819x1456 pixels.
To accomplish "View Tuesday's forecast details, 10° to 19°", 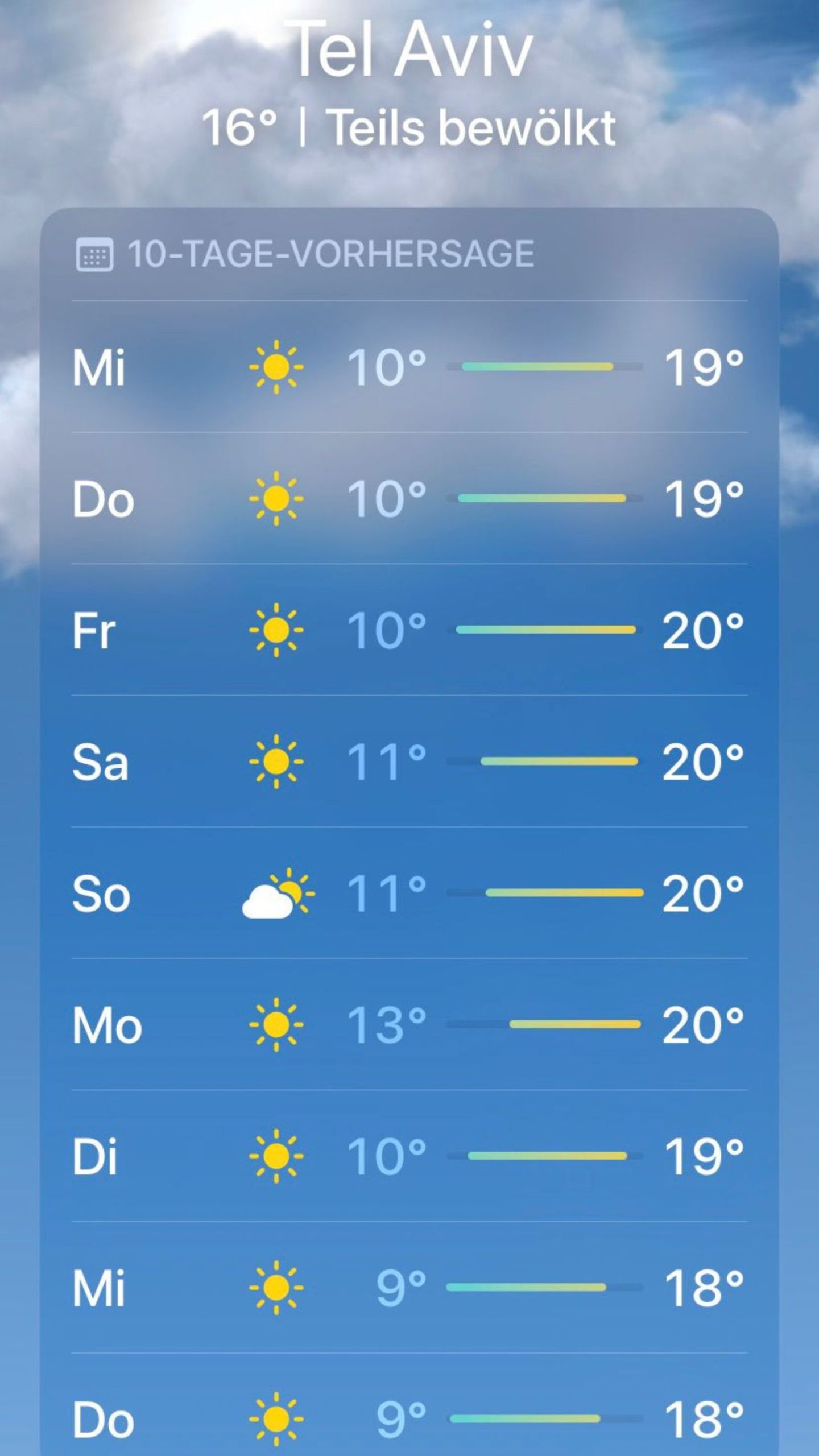I will pos(408,1156).
